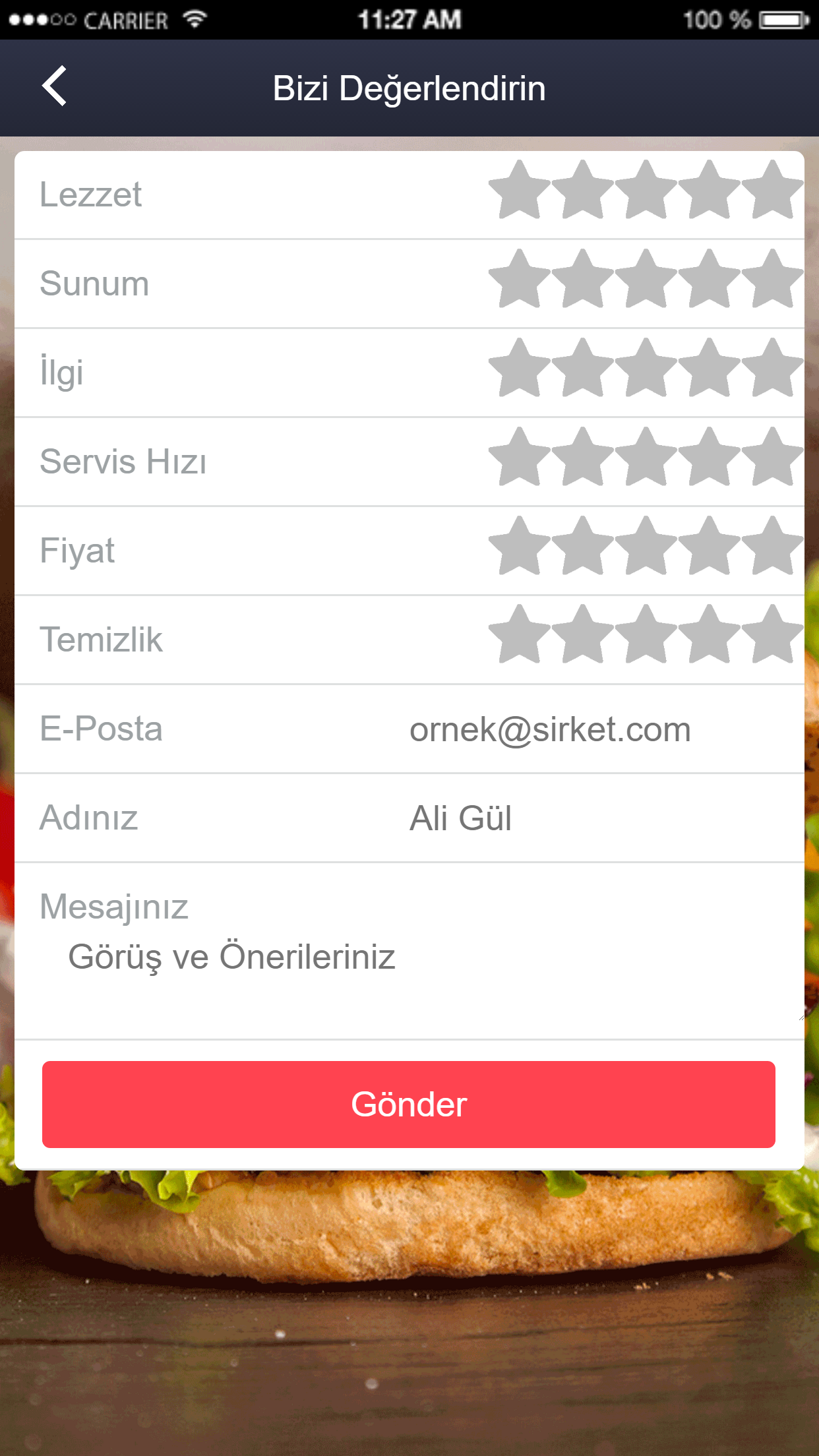
Task: Submit the review with Gönder
Action: [409, 1105]
